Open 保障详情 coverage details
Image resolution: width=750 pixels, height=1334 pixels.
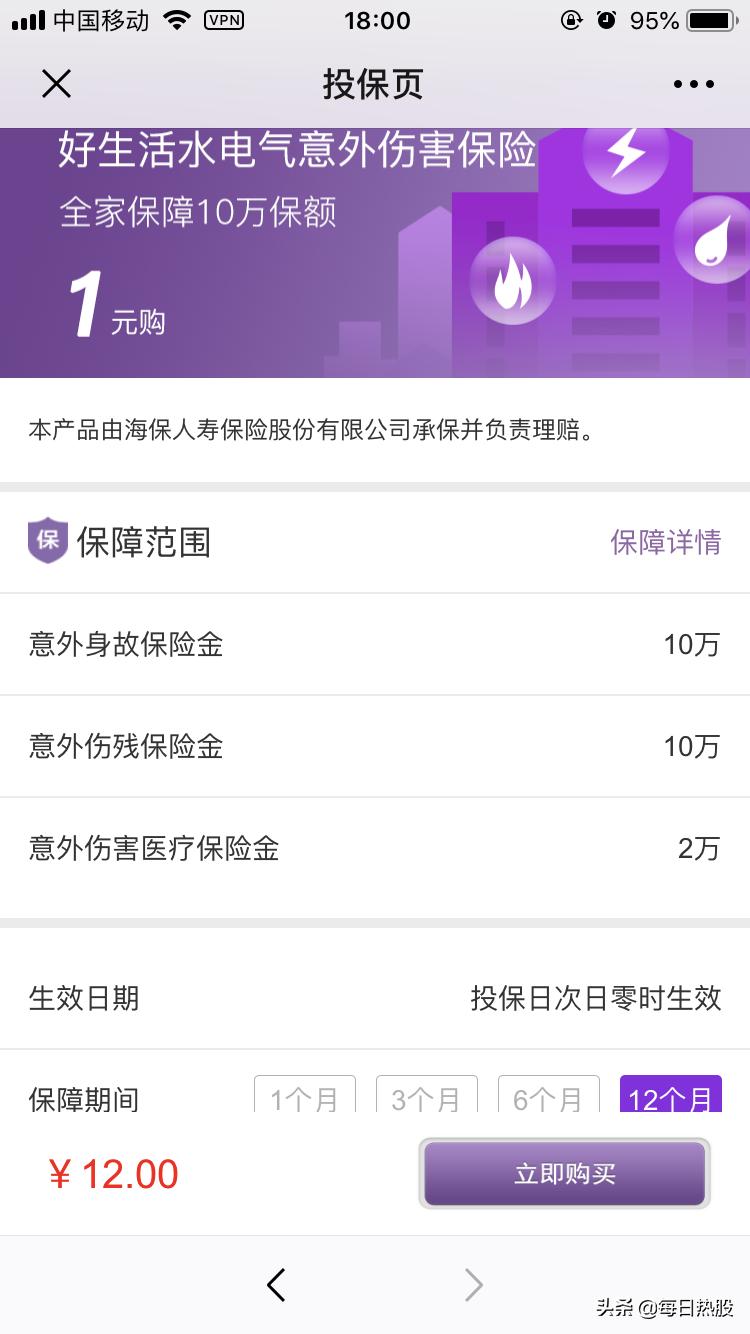click(666, 543)
